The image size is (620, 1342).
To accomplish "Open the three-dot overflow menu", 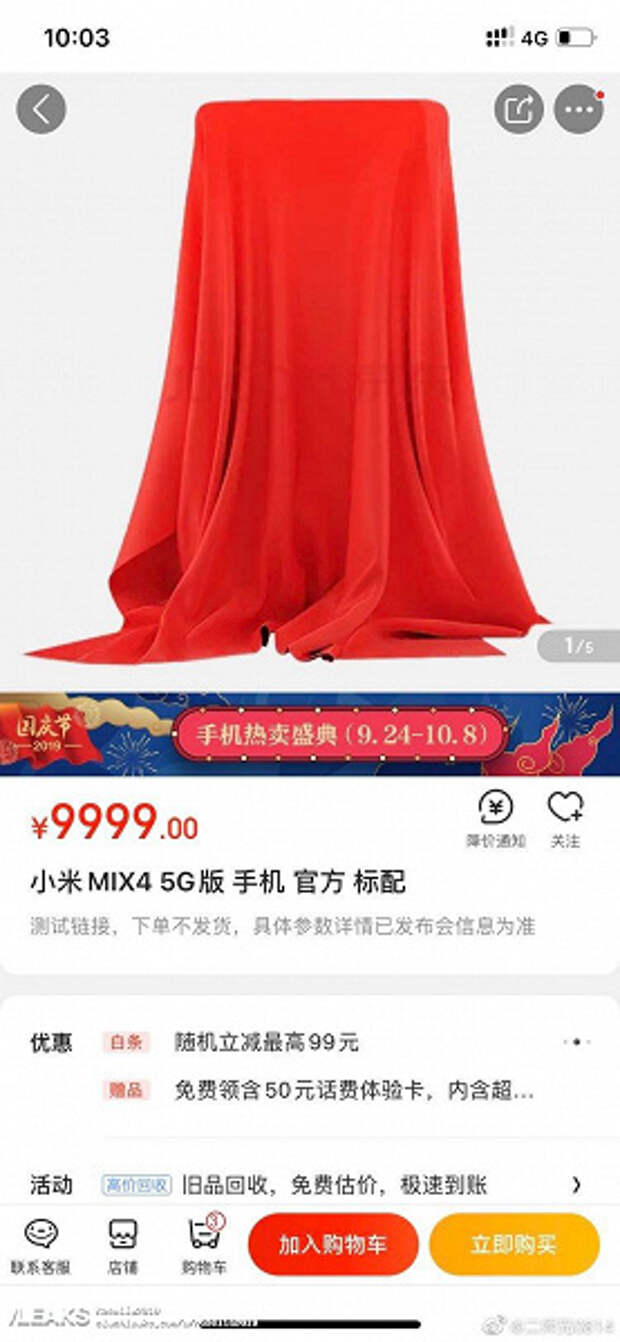I will point(578,109).
